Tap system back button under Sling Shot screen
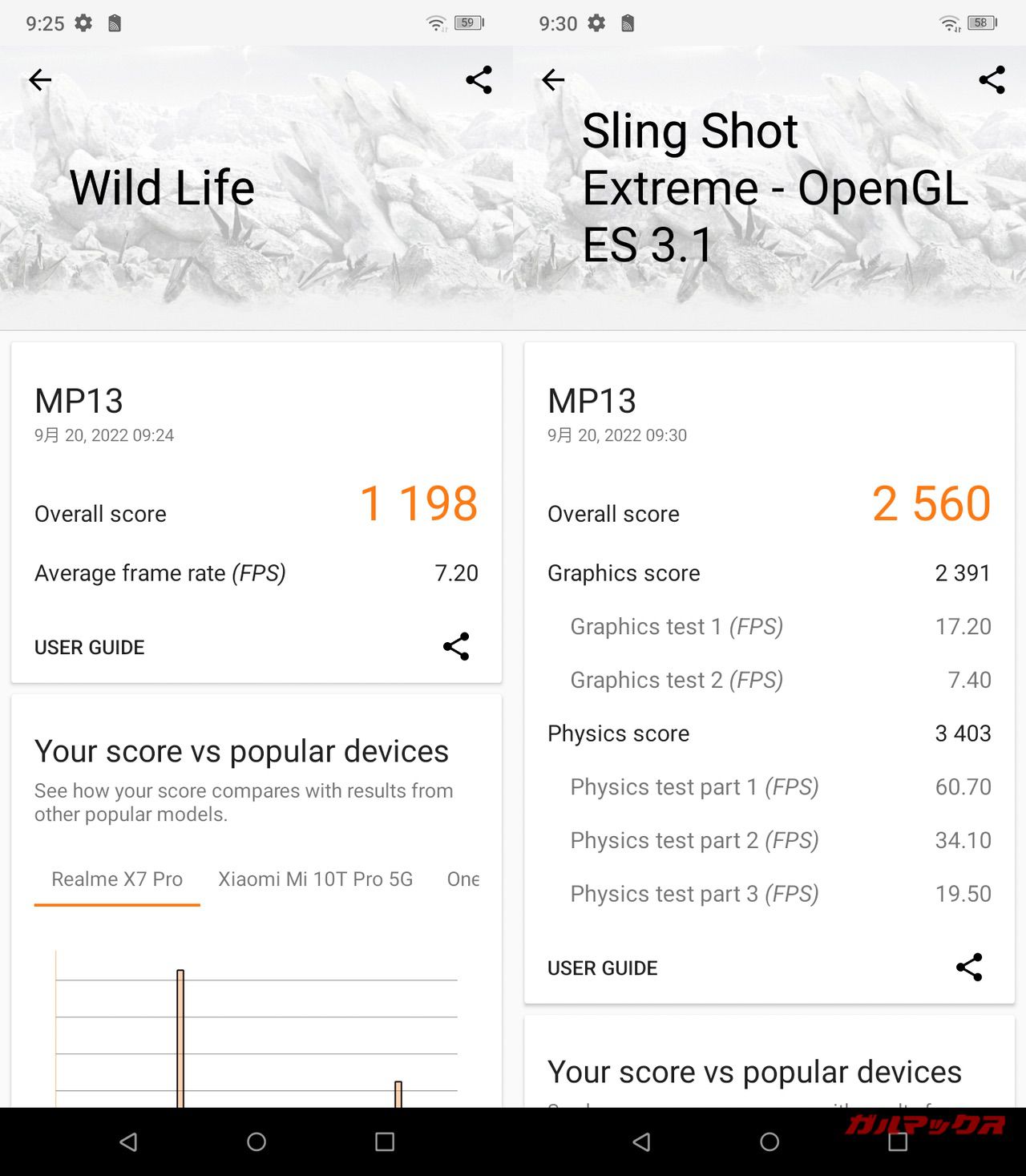1026x1176 pixels. click(641, 1142)
